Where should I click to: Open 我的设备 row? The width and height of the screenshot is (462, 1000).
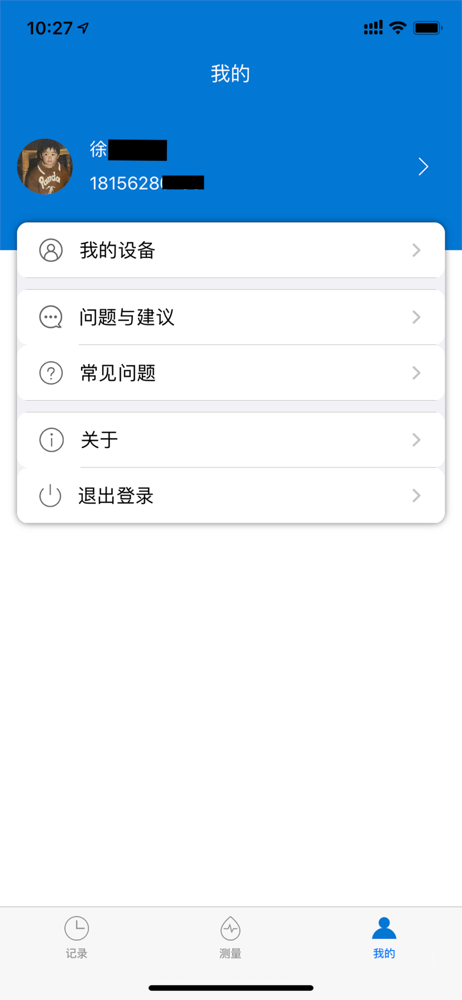[x=231, y=250]
